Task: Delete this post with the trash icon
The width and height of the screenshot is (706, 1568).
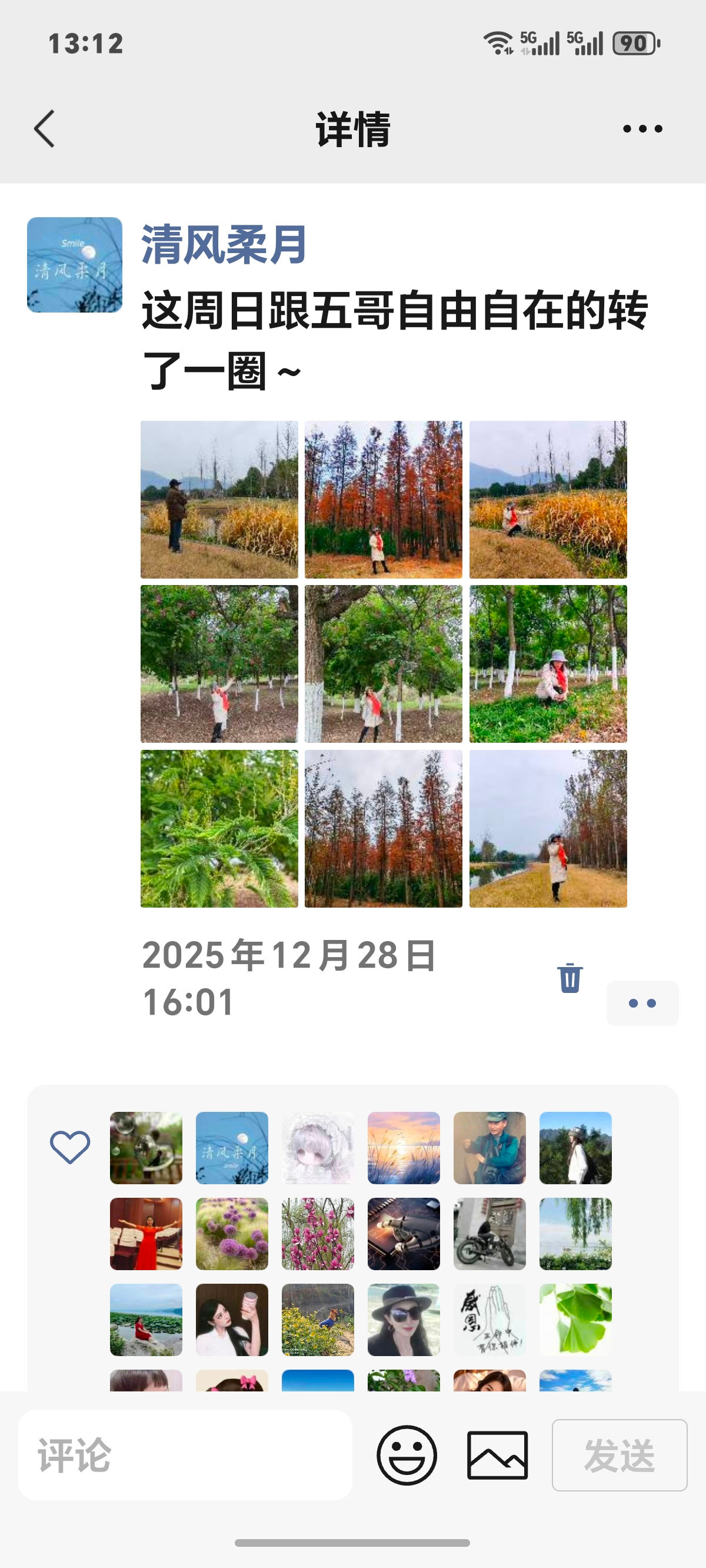Action: [x=570, y=978]
